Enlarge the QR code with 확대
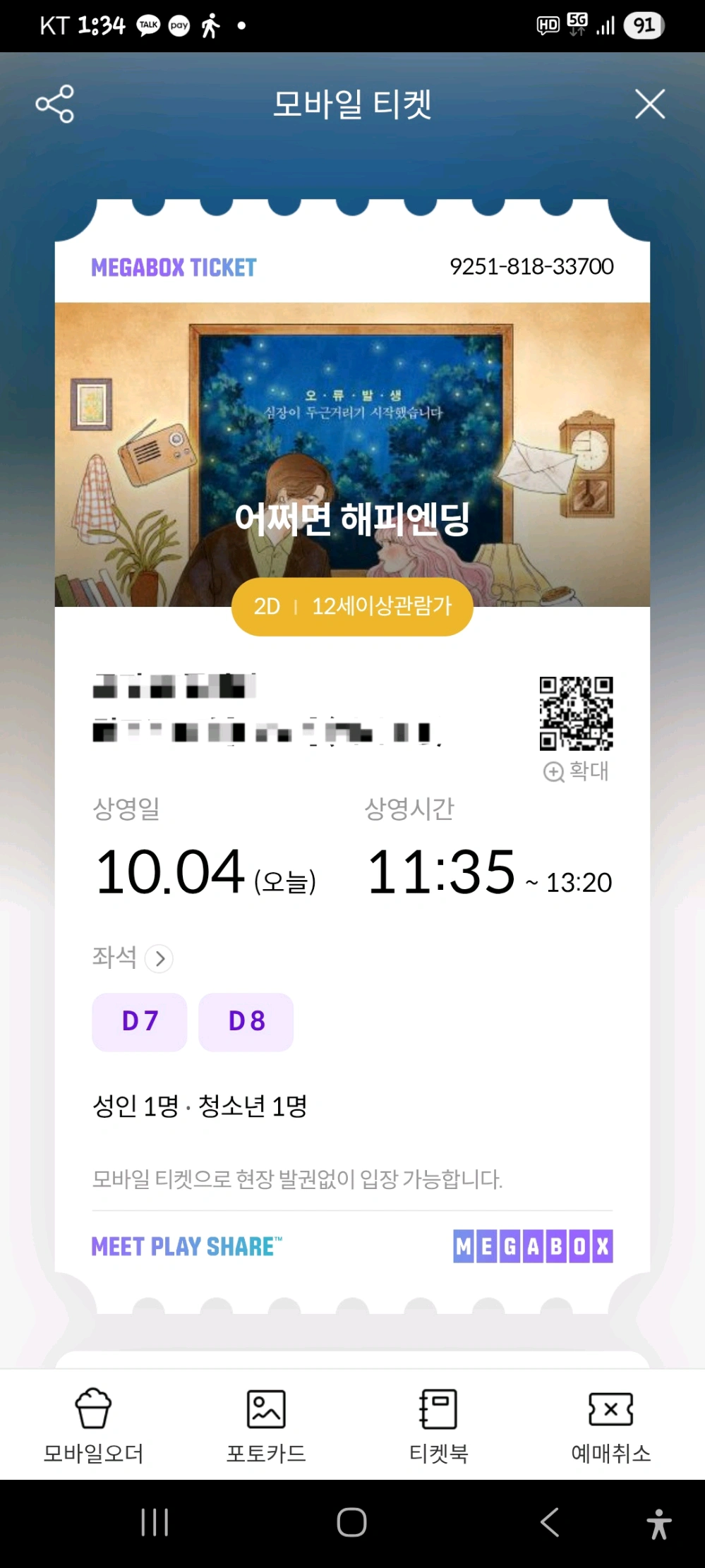The height and width of the screenshot is (1568, 705). coord(576,771)
